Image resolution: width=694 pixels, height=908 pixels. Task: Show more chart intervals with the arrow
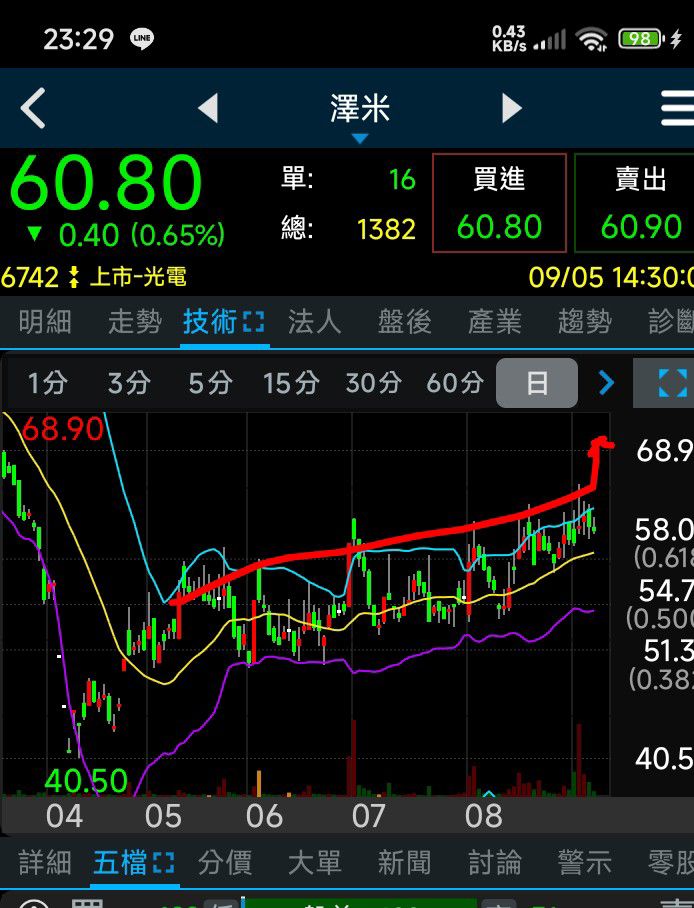[606, 383]
